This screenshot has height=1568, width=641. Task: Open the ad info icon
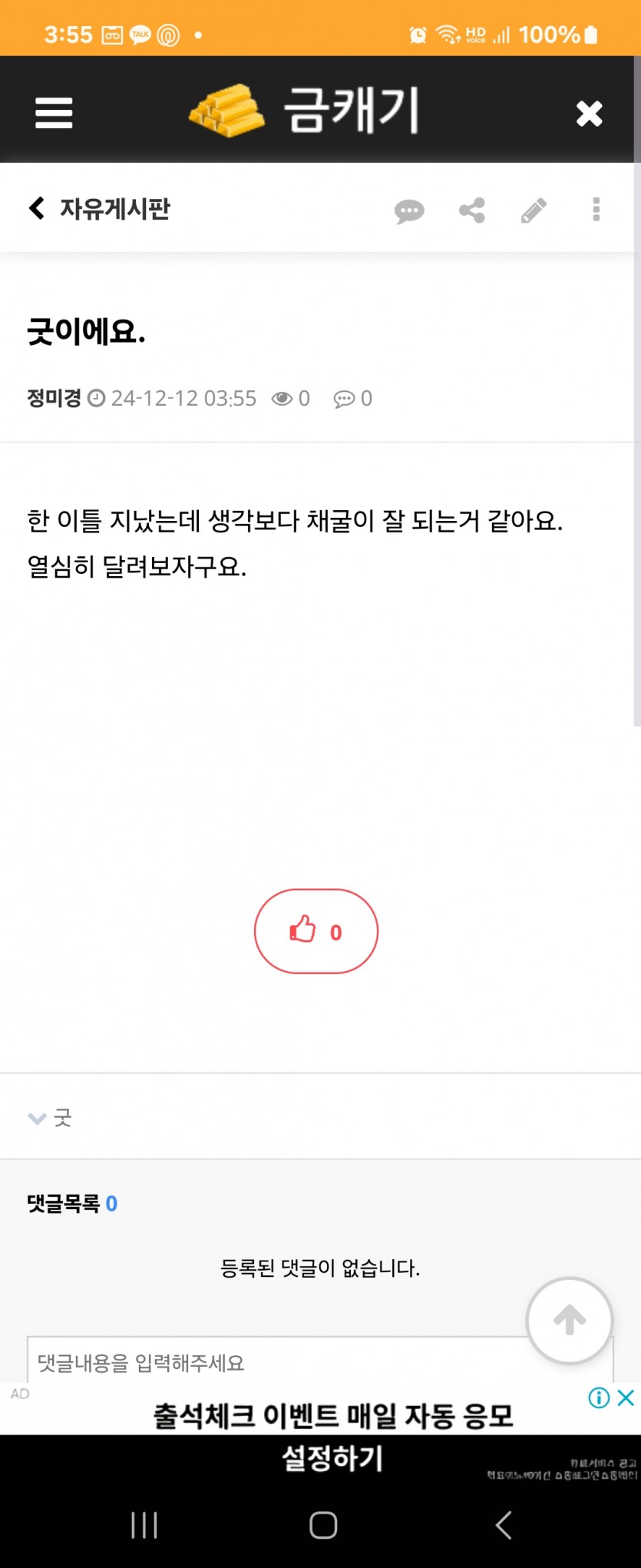[598, 1397]
